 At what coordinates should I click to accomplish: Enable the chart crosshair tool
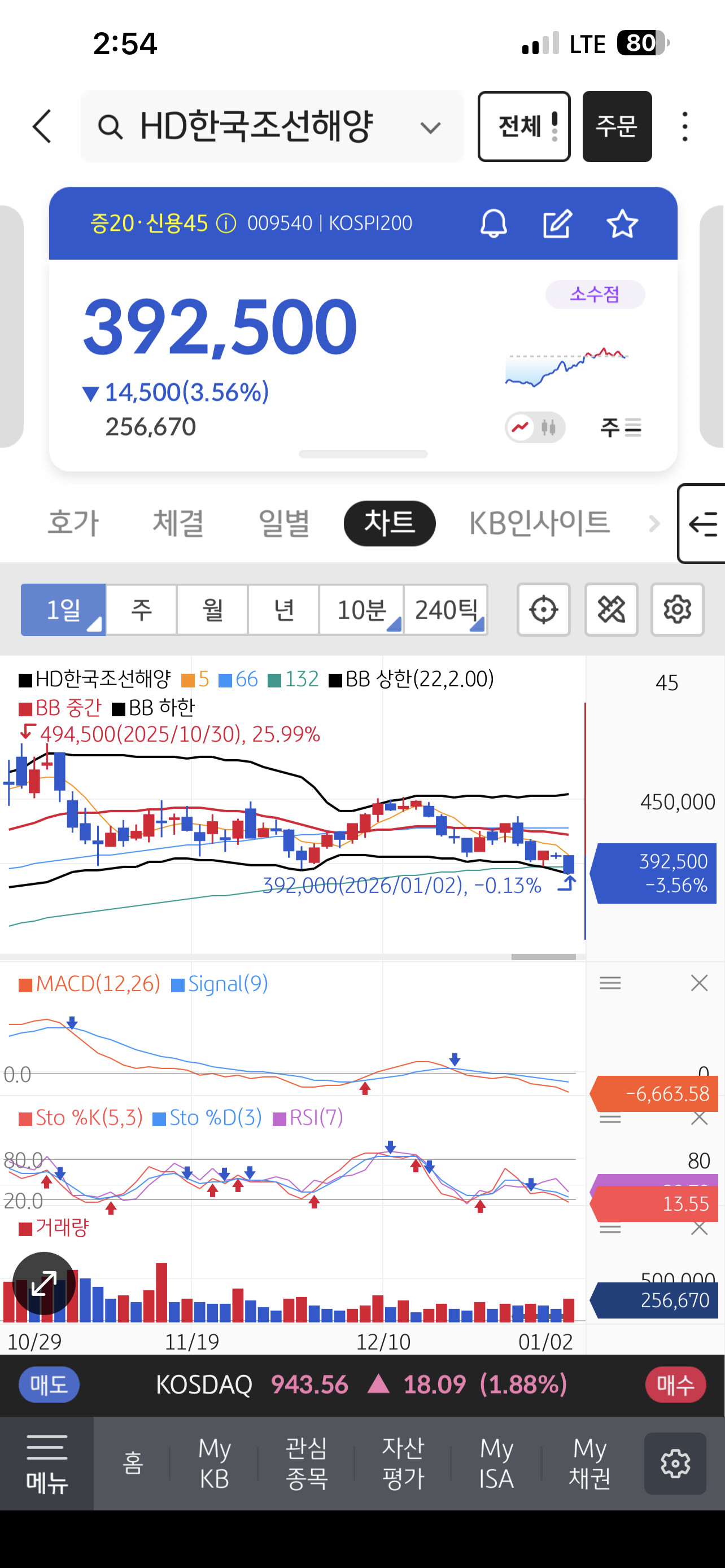543,609
